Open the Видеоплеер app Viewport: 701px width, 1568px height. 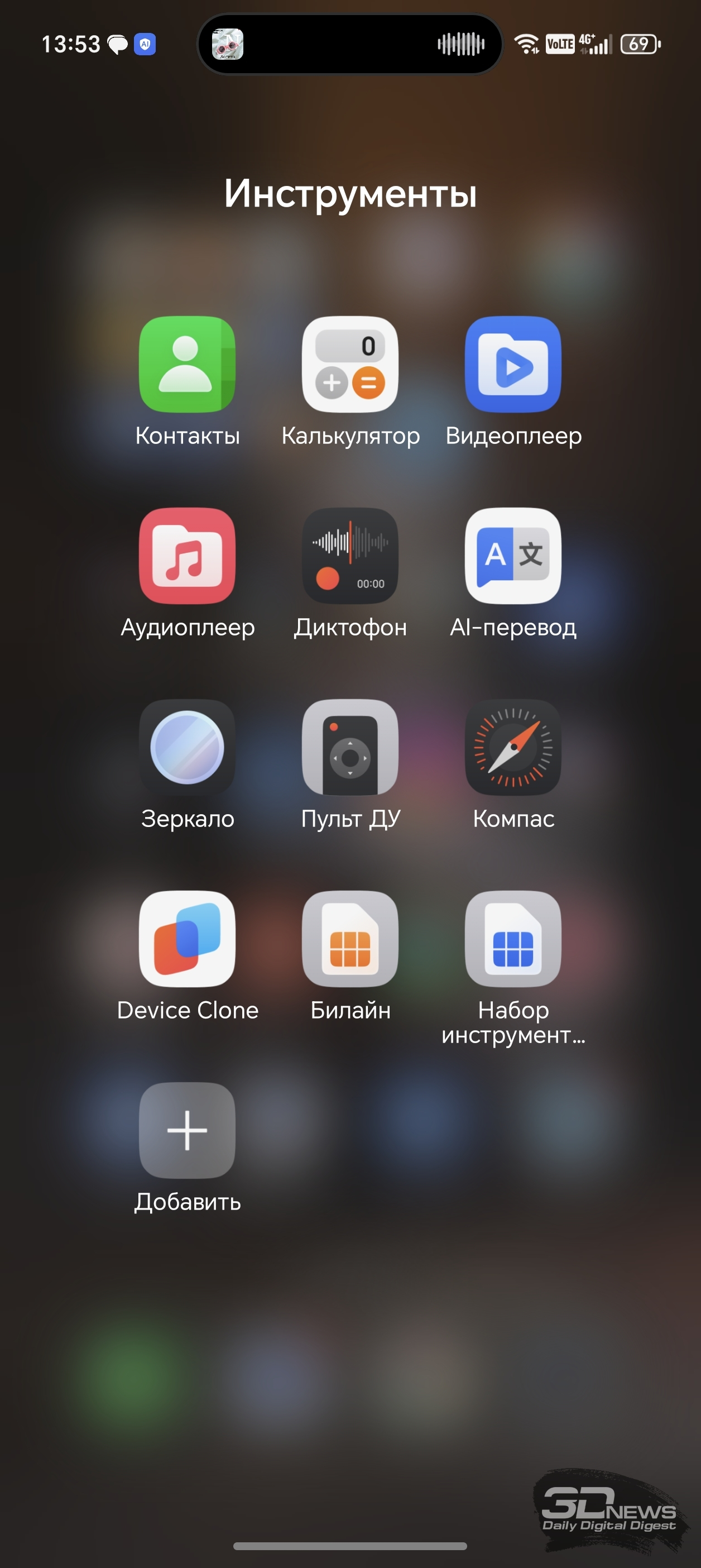pyautogui.click(x=513, y=364)
